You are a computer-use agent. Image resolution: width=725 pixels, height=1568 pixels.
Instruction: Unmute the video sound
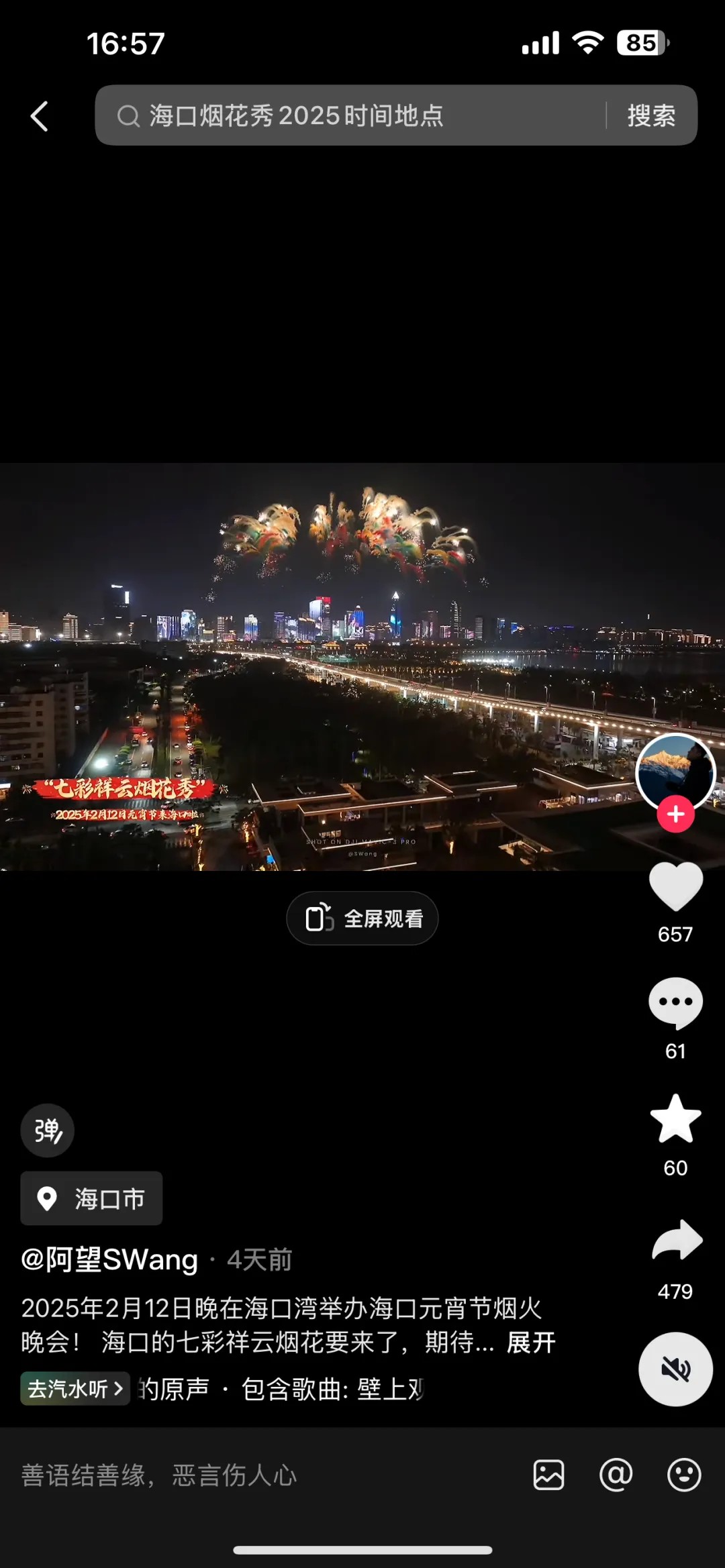[x=675, y=1369]
